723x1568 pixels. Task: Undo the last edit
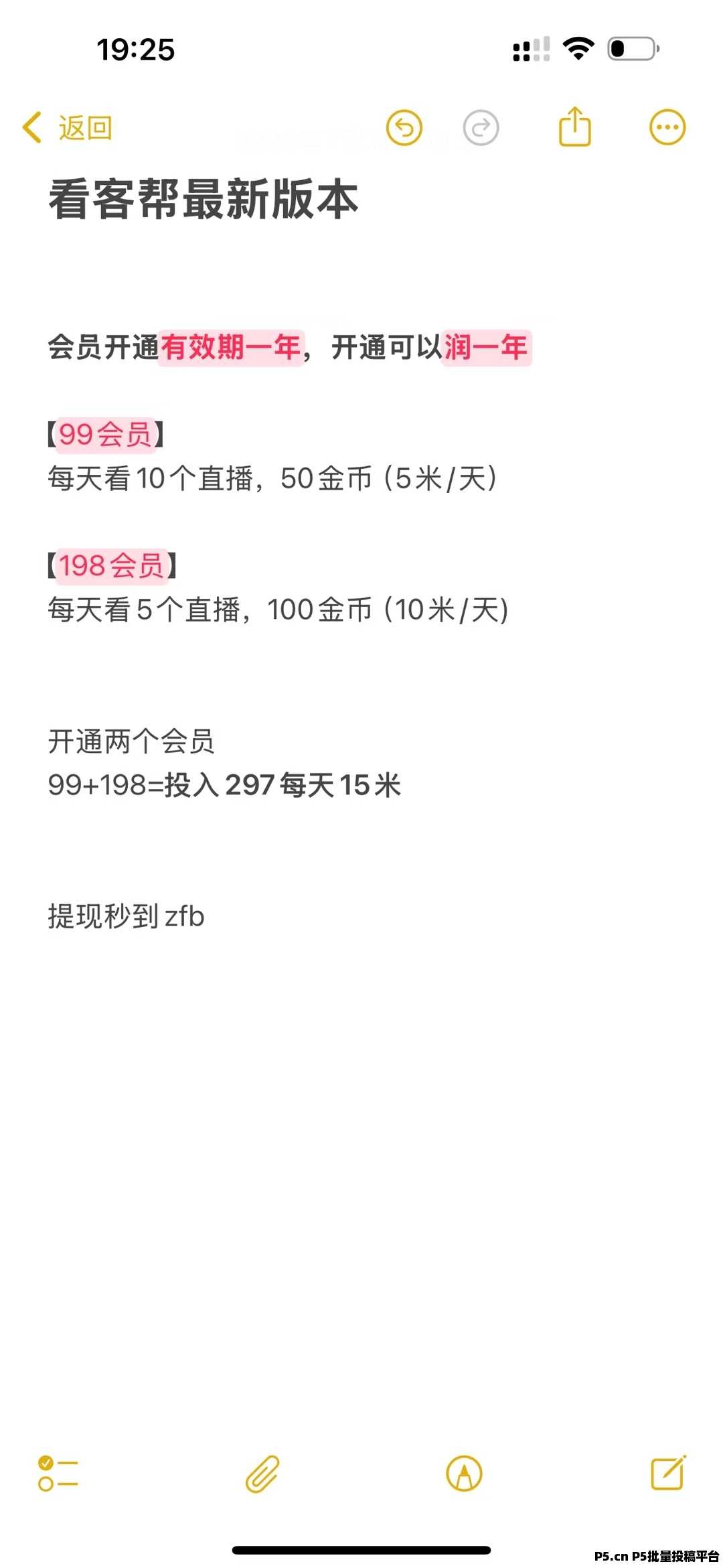[x=404, y=127]
